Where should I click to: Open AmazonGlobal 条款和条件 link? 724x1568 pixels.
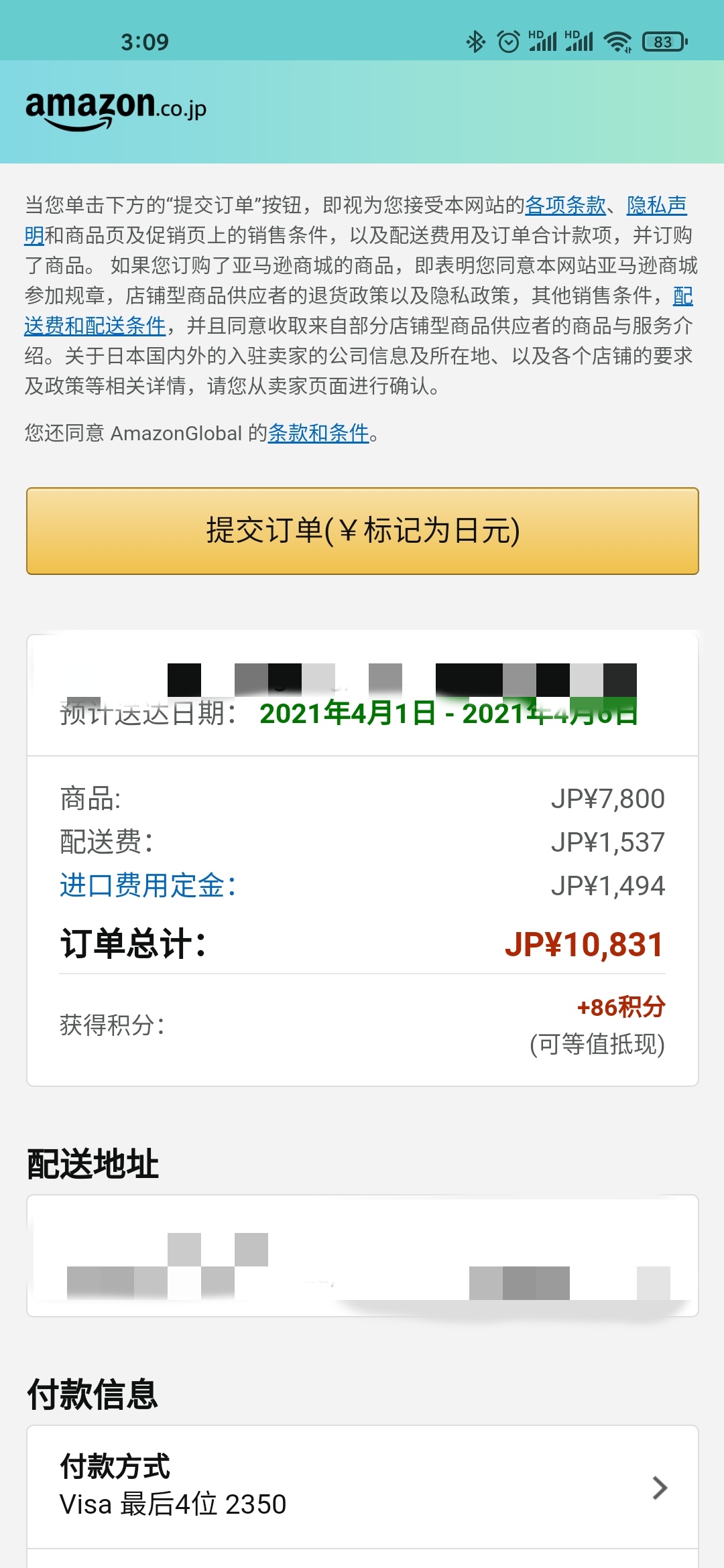pos(318,434)
